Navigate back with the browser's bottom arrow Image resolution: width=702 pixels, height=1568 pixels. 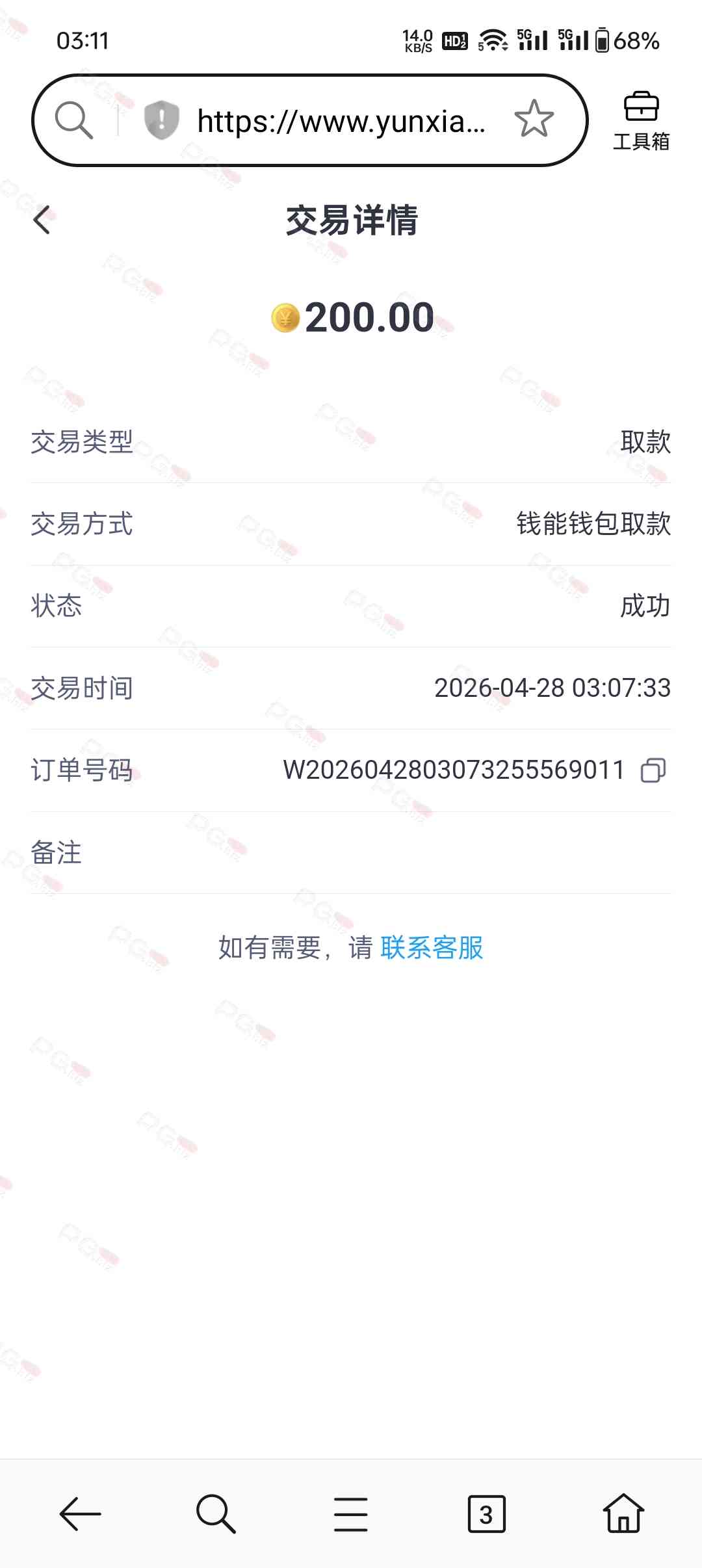80,1514
